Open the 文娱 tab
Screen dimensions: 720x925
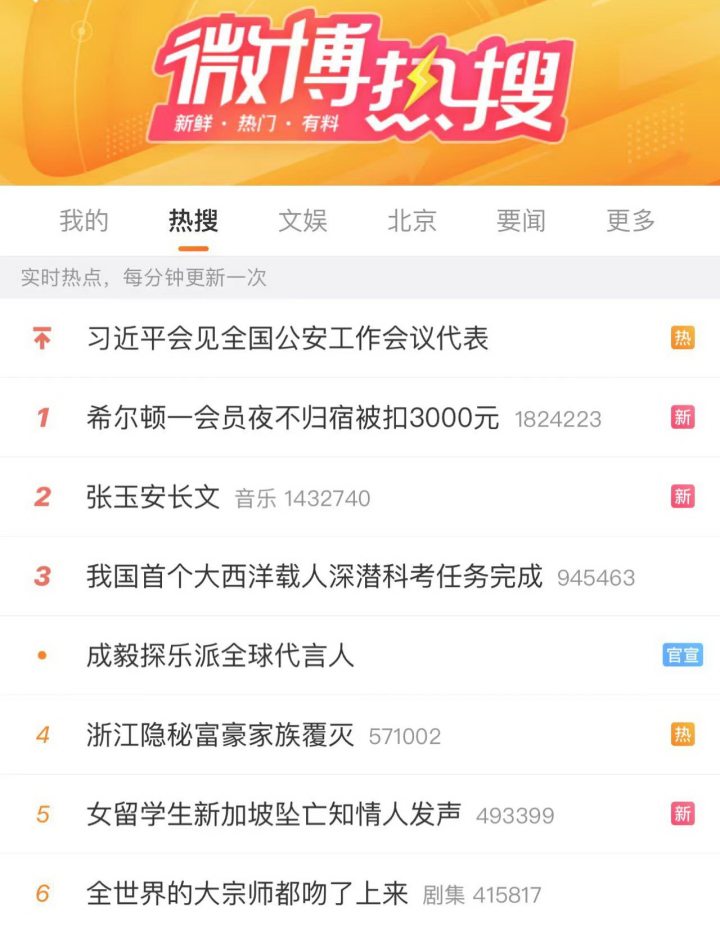coord(303,221)
